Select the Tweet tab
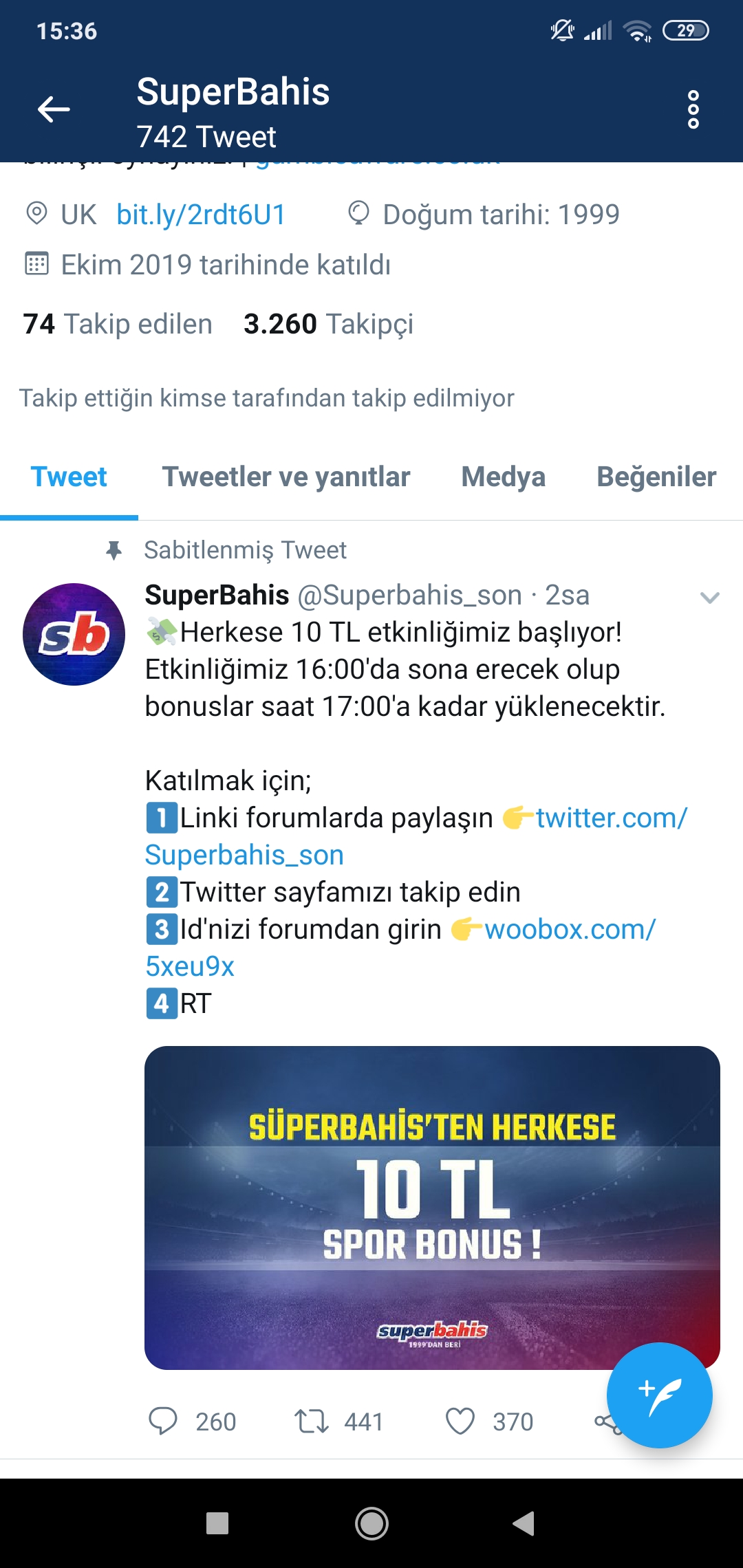The image size is (743, 1568). tap(69, 477)
